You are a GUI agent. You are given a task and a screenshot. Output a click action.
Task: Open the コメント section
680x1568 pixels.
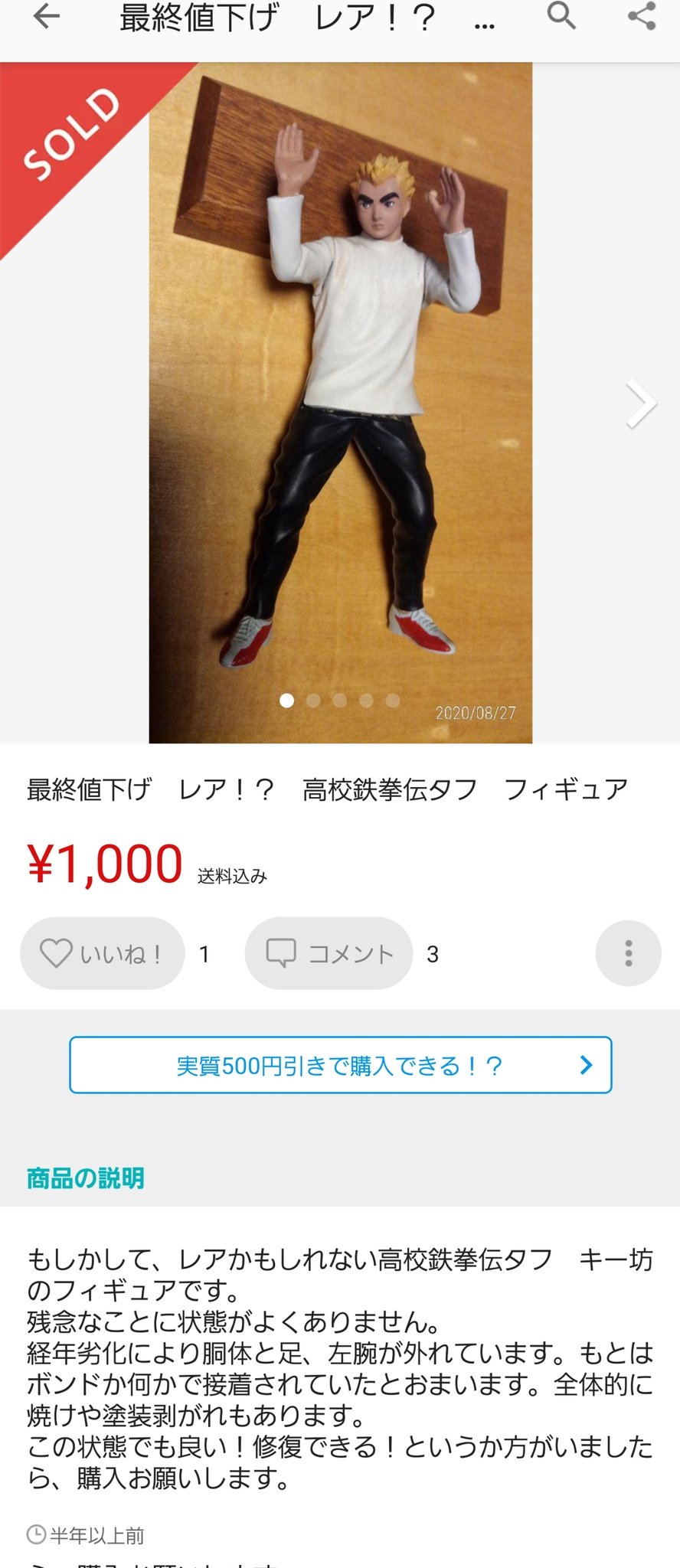point(329,953)
